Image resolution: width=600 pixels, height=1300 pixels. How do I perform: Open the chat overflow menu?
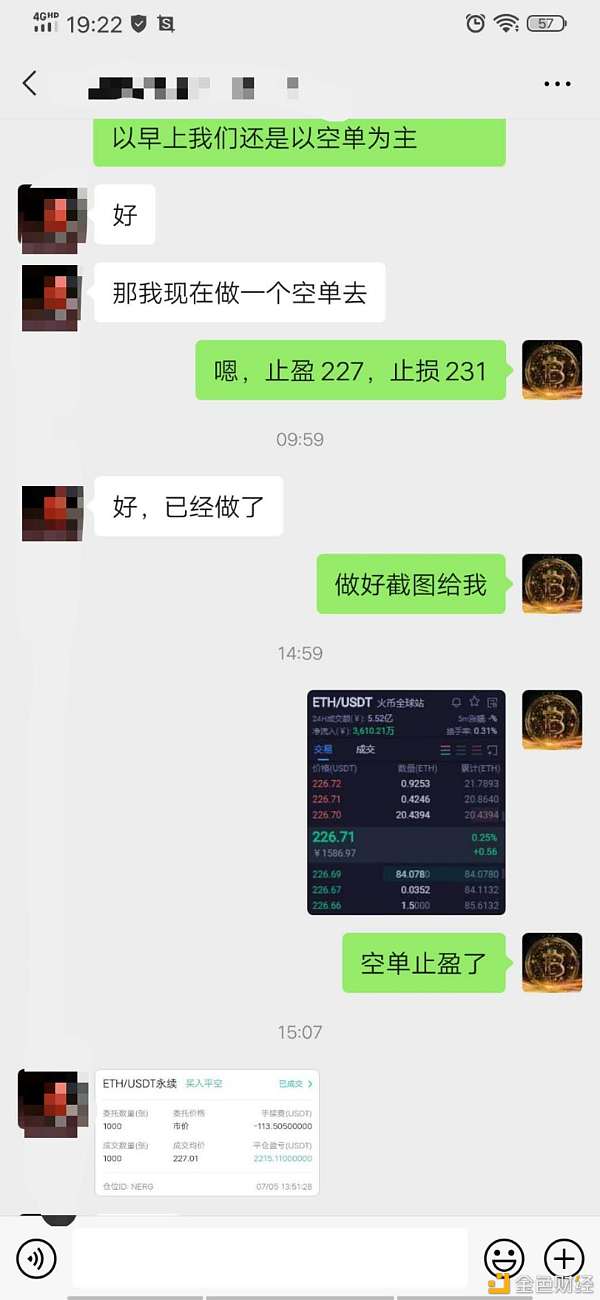pos(557,84)
